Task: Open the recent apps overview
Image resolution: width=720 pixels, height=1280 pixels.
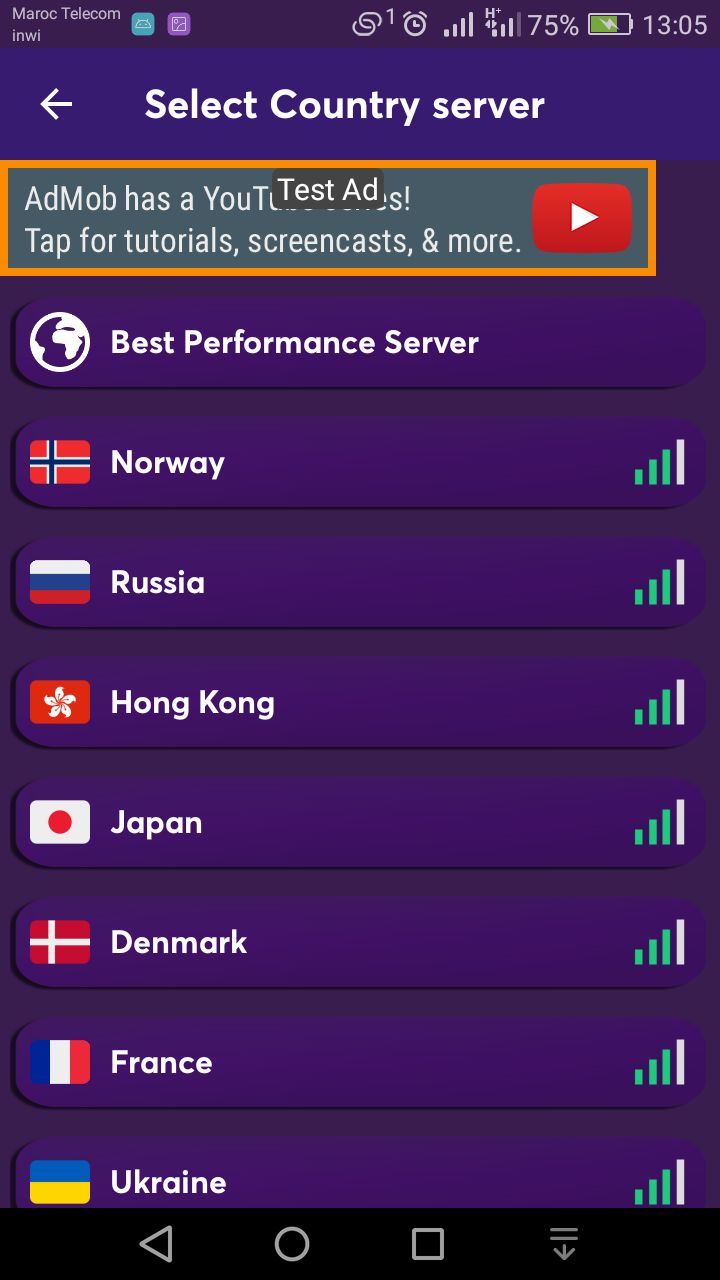Action: (x=428, y=1244)
